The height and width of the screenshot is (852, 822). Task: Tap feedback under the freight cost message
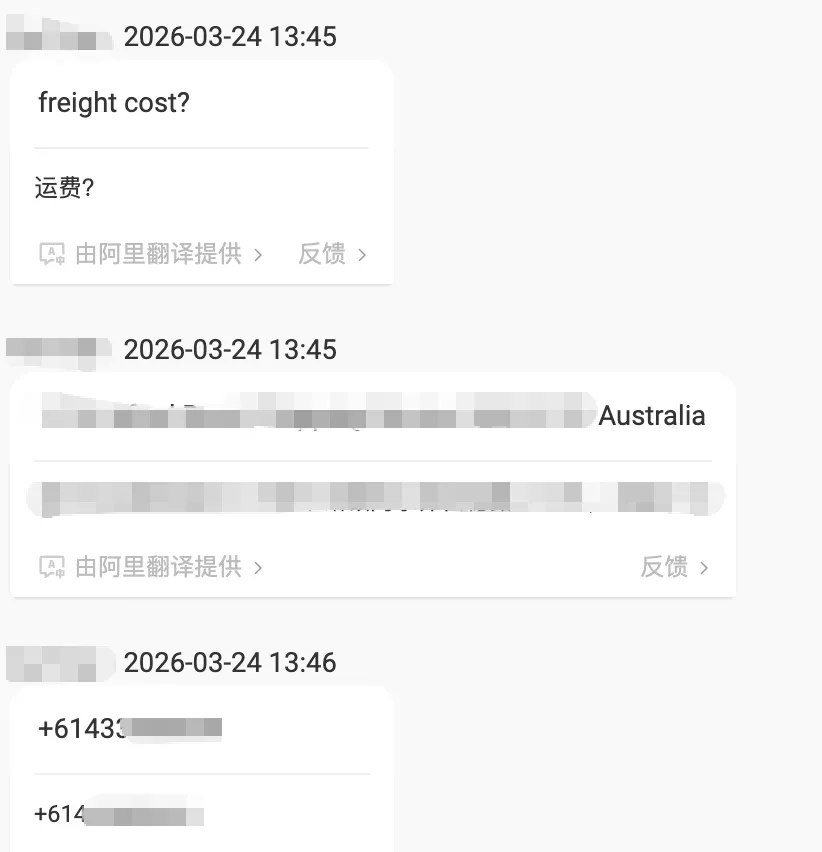[332, 254]
